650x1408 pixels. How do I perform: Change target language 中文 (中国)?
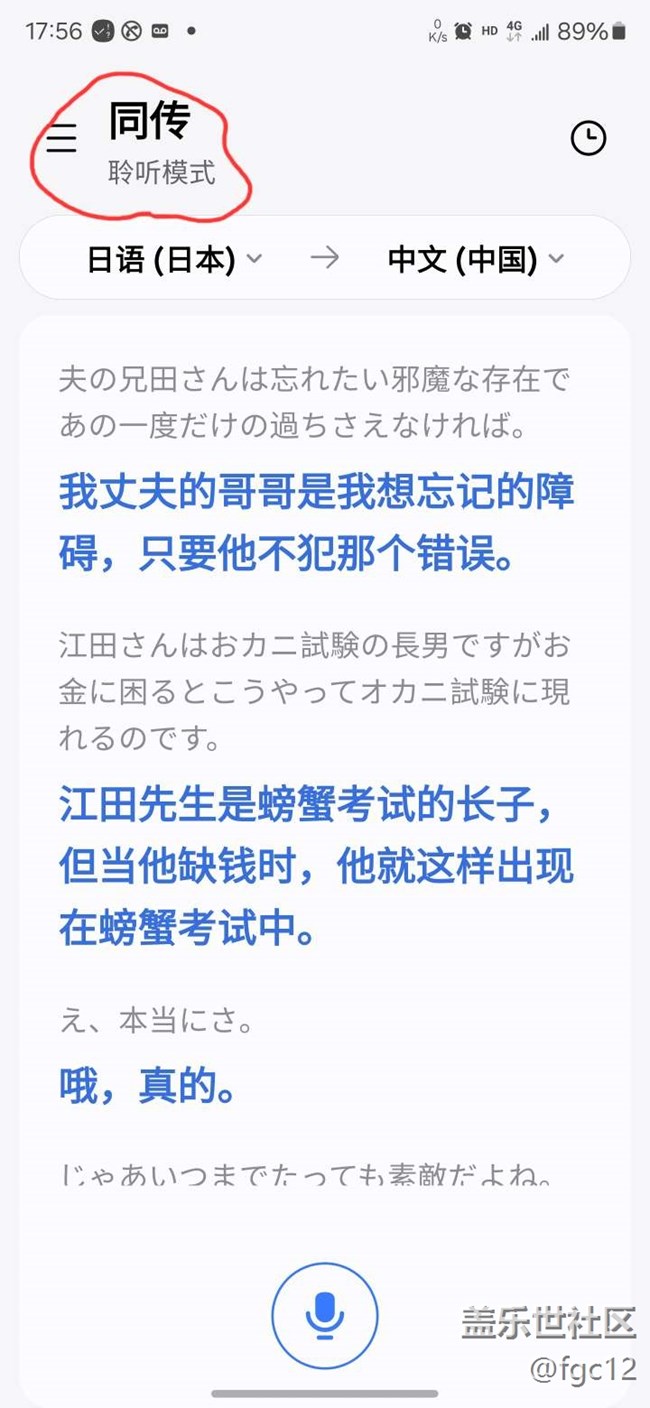pos(476,259)
